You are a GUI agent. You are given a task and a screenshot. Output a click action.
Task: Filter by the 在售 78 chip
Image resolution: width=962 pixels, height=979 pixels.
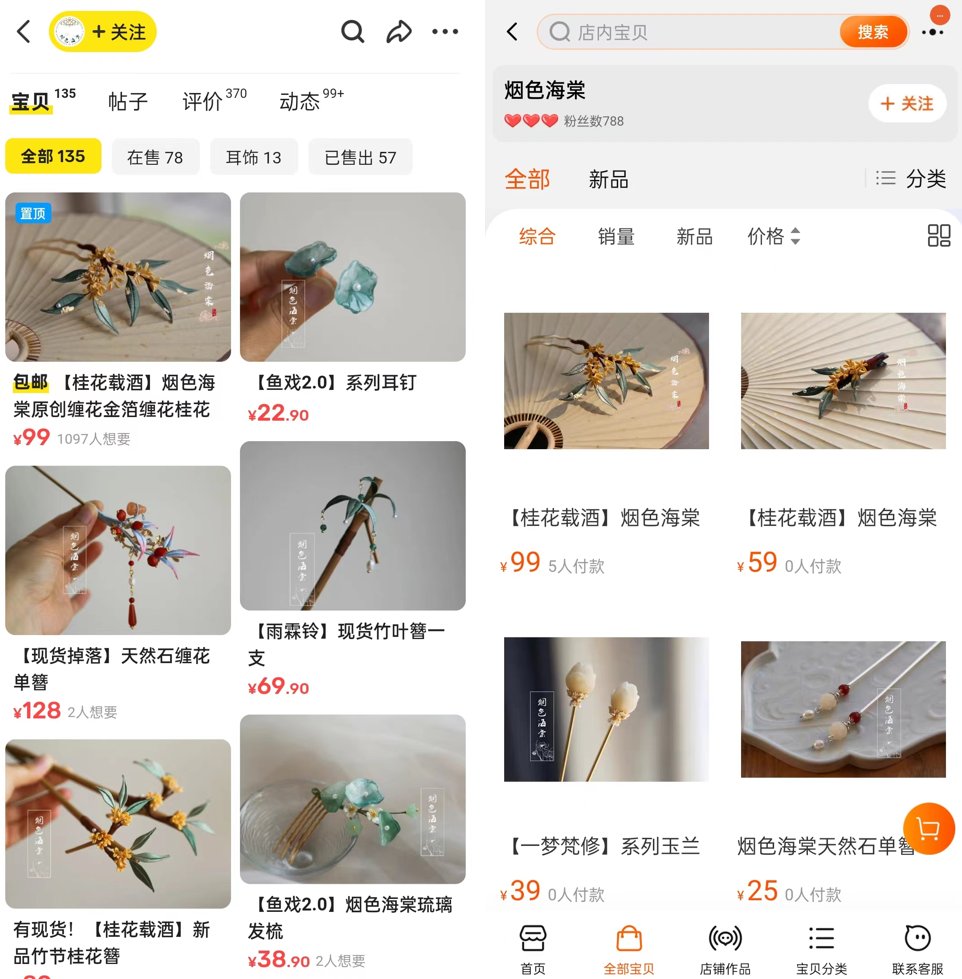coord(155,157)
